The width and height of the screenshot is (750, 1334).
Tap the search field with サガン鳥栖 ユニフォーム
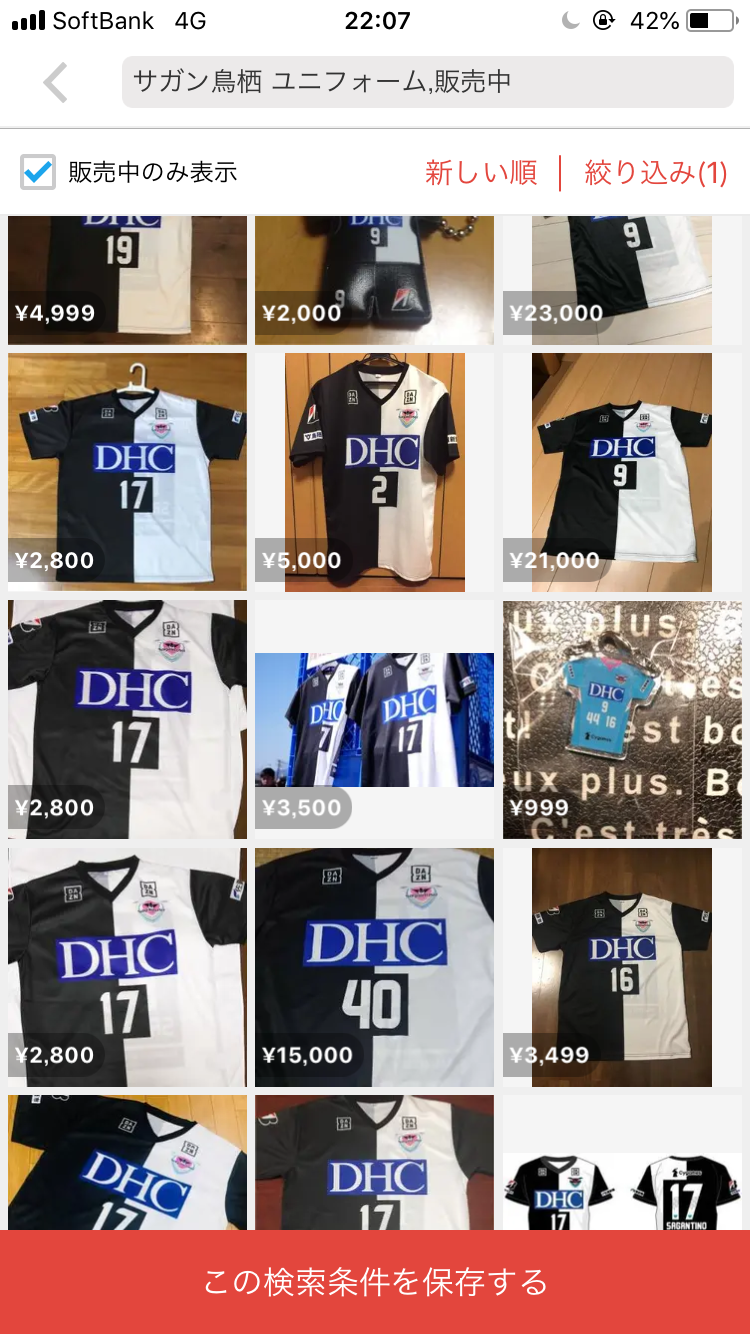point(428,82)
